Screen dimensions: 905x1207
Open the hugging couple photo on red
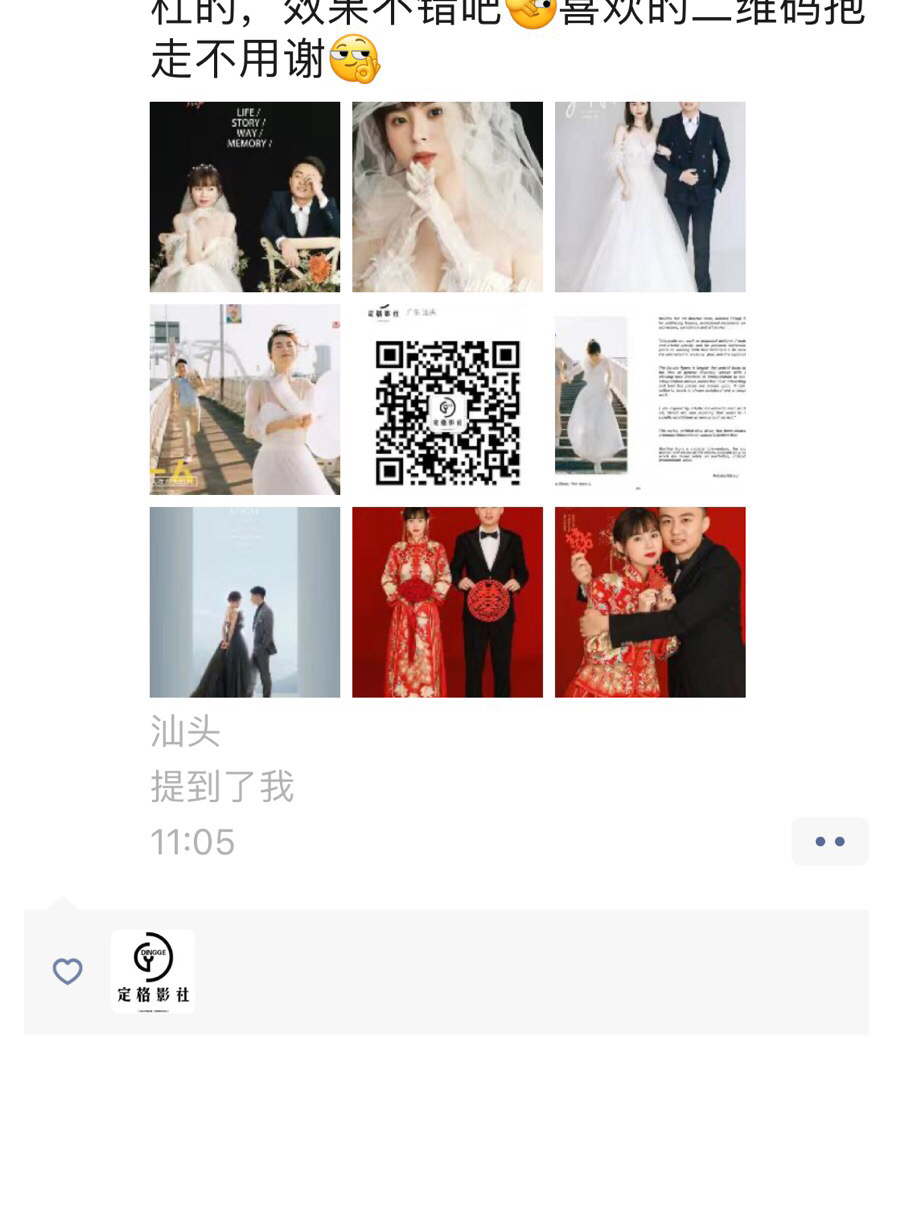[x=650, y=602]
